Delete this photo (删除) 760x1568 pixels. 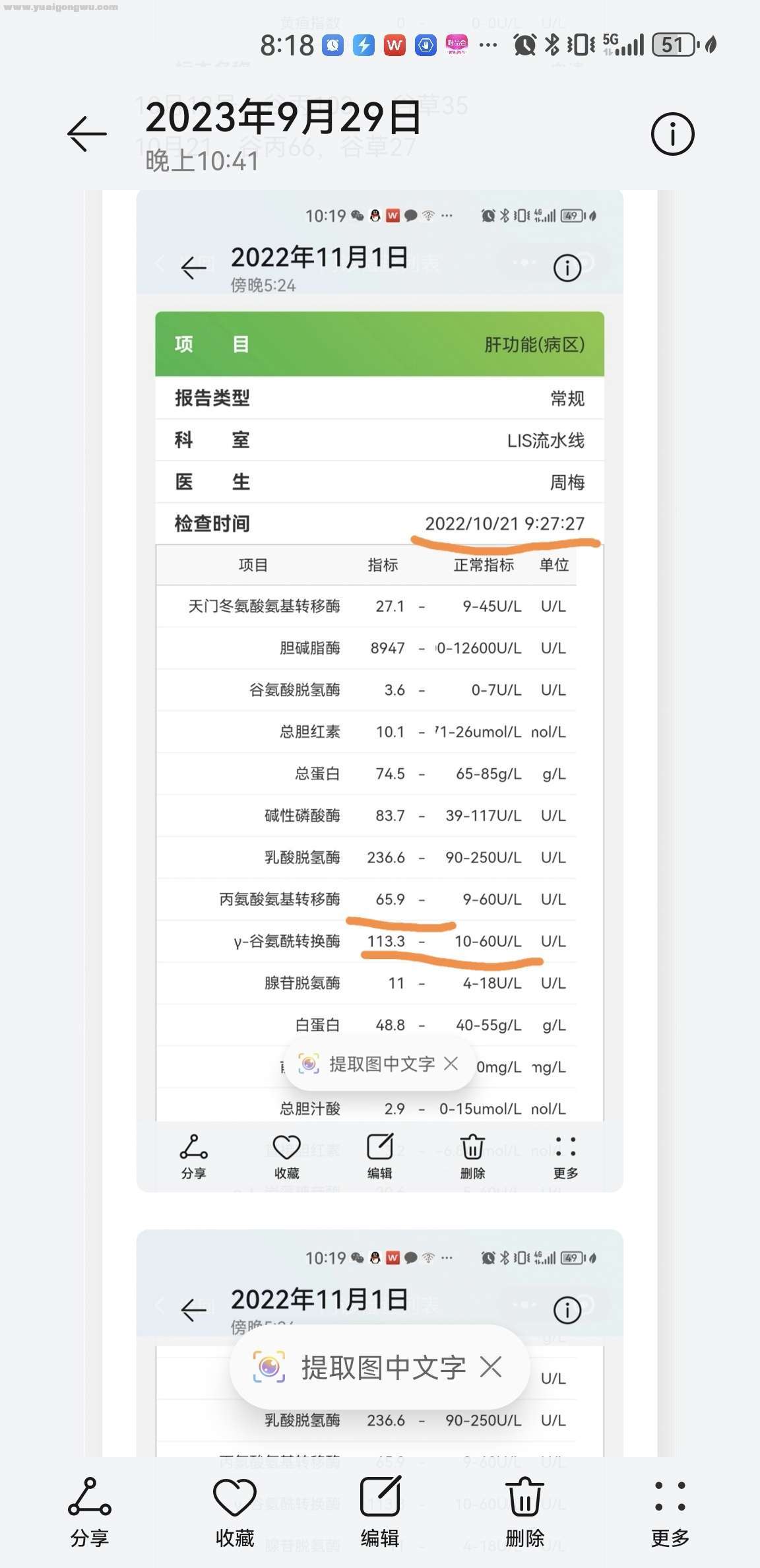(524, 1510)
